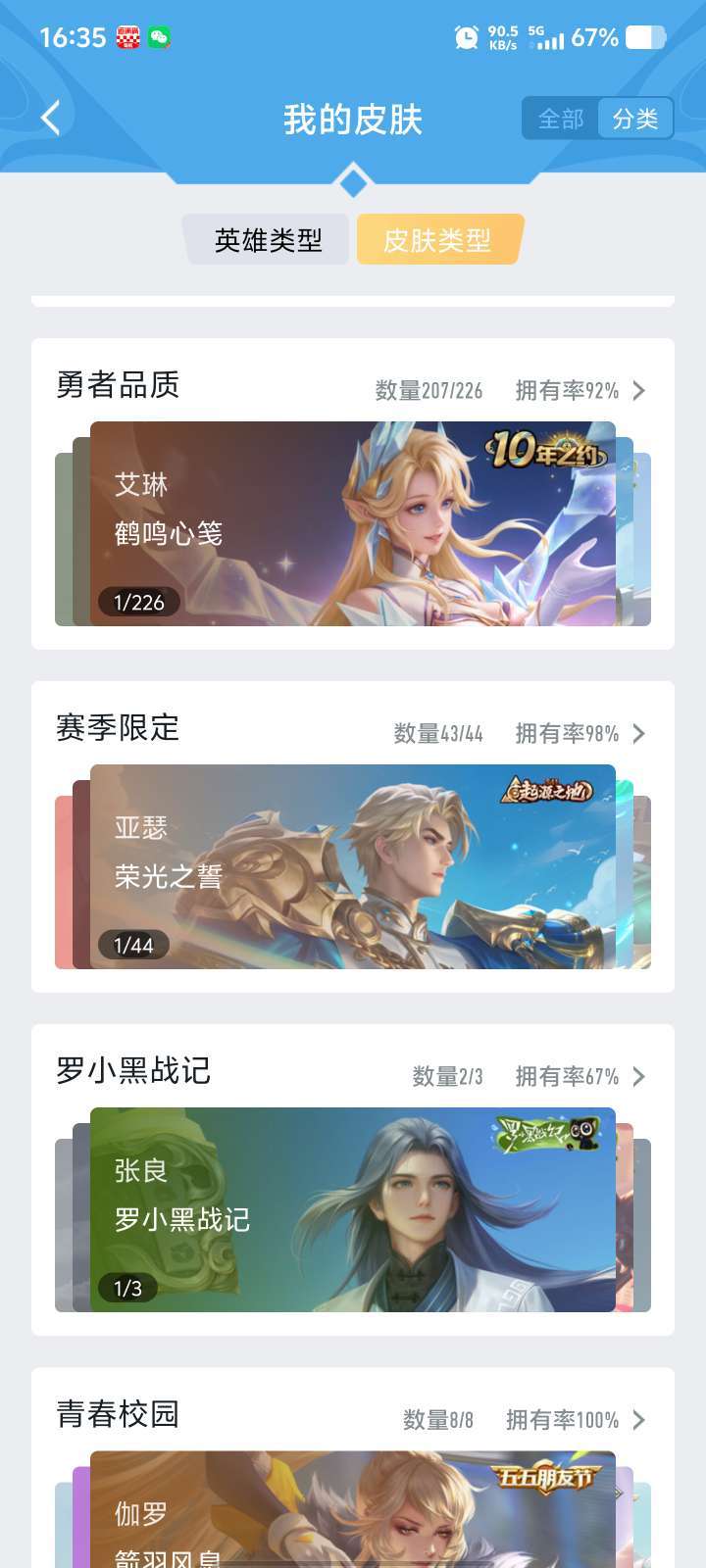Tap the back arrow to exit 我的皮肤

[x=49, y=117]
